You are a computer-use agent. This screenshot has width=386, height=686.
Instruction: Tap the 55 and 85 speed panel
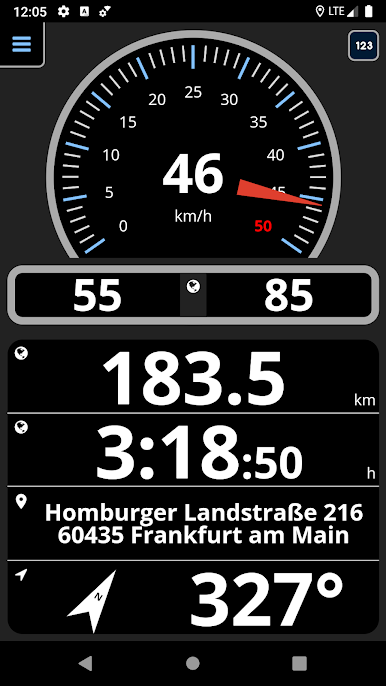click(193, 295)
